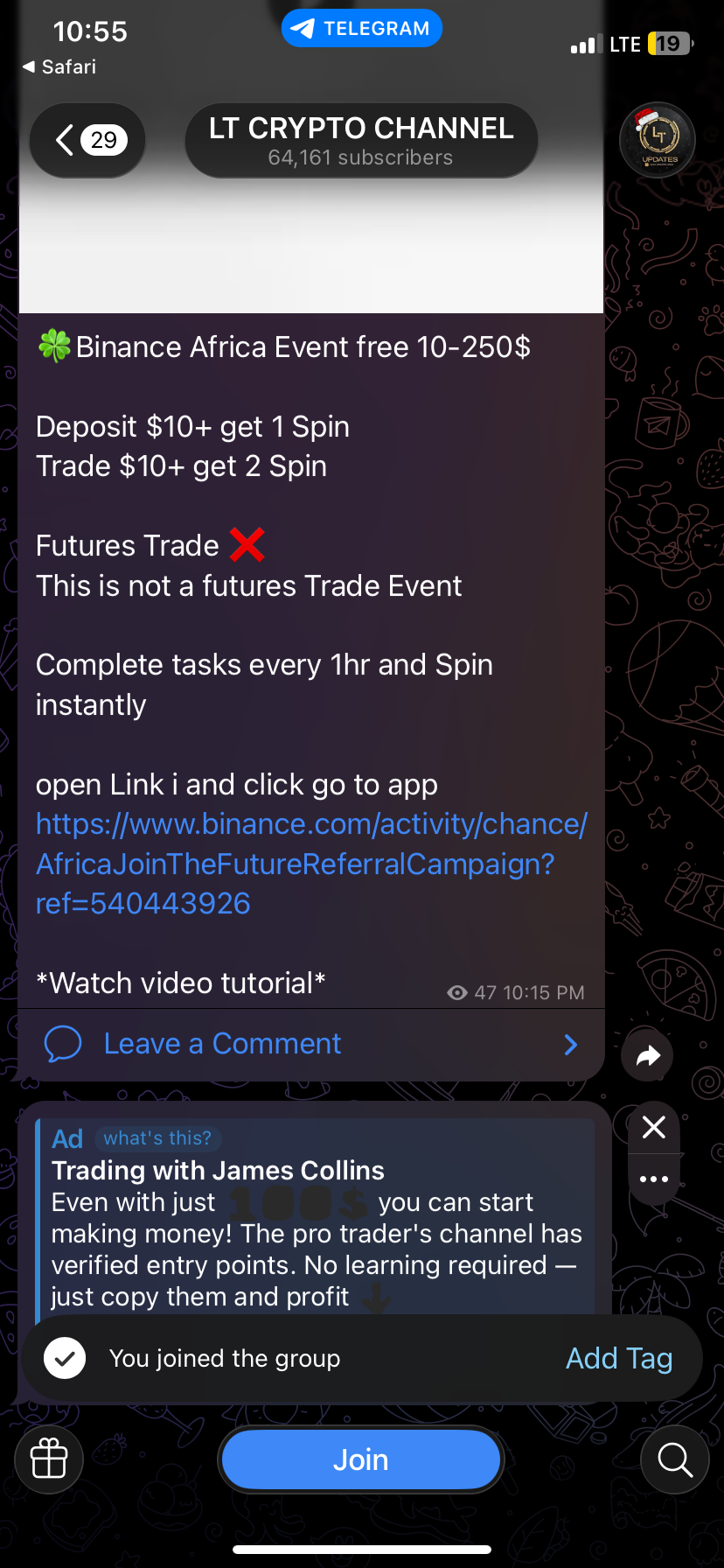Share the Binance Africa Event post
Screen dimensions: 724x1568
coord(647,1056)
